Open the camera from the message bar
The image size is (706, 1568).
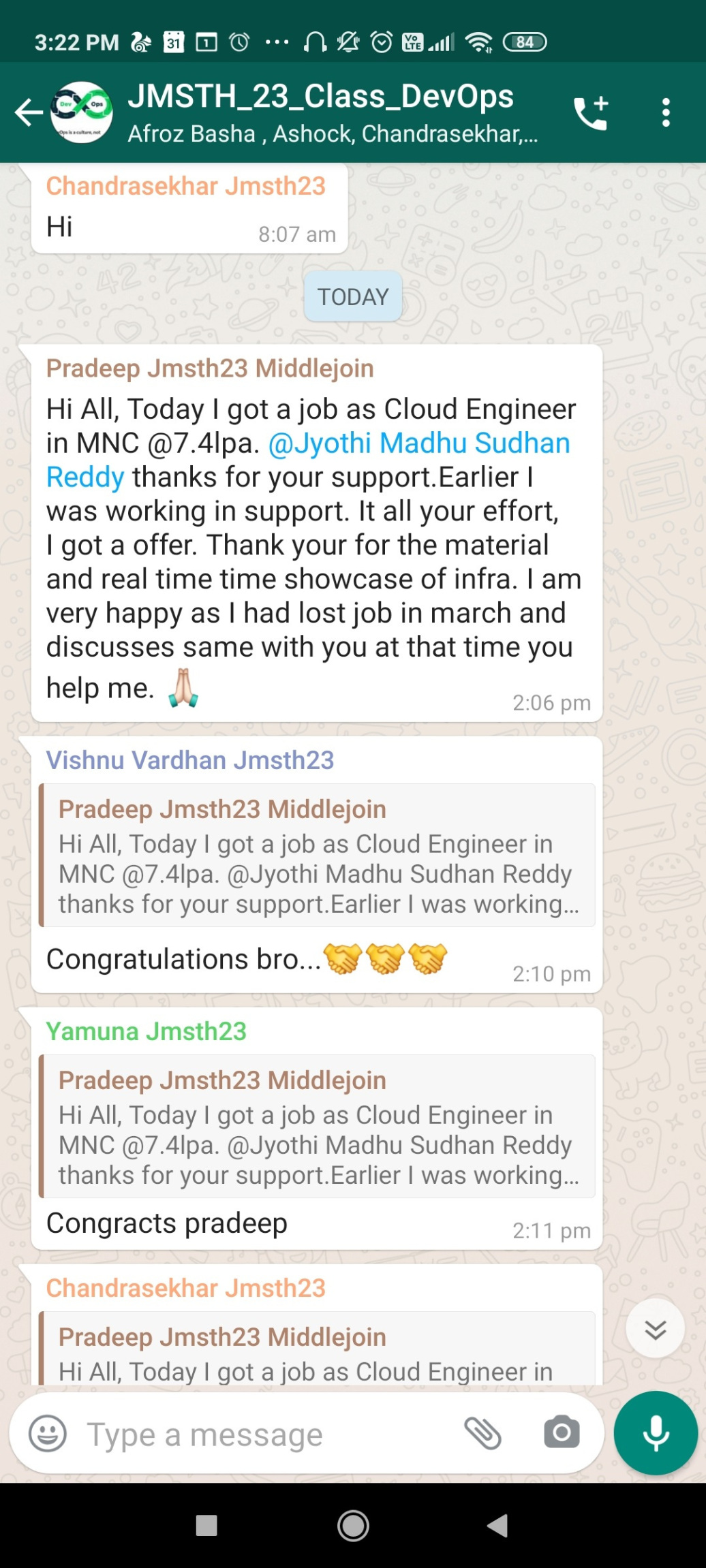(562, 1432)
